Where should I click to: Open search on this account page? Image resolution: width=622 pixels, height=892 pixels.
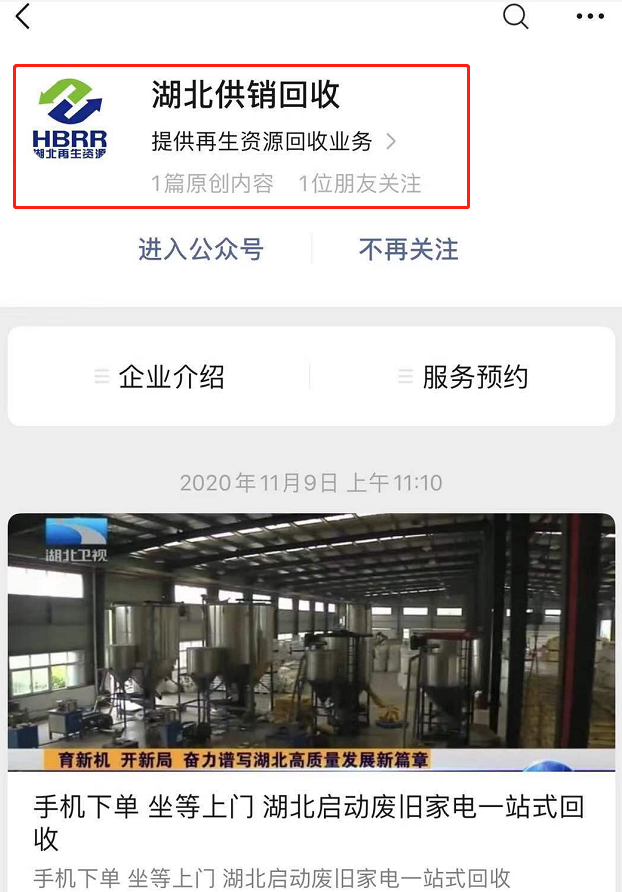tap(515, 16)
